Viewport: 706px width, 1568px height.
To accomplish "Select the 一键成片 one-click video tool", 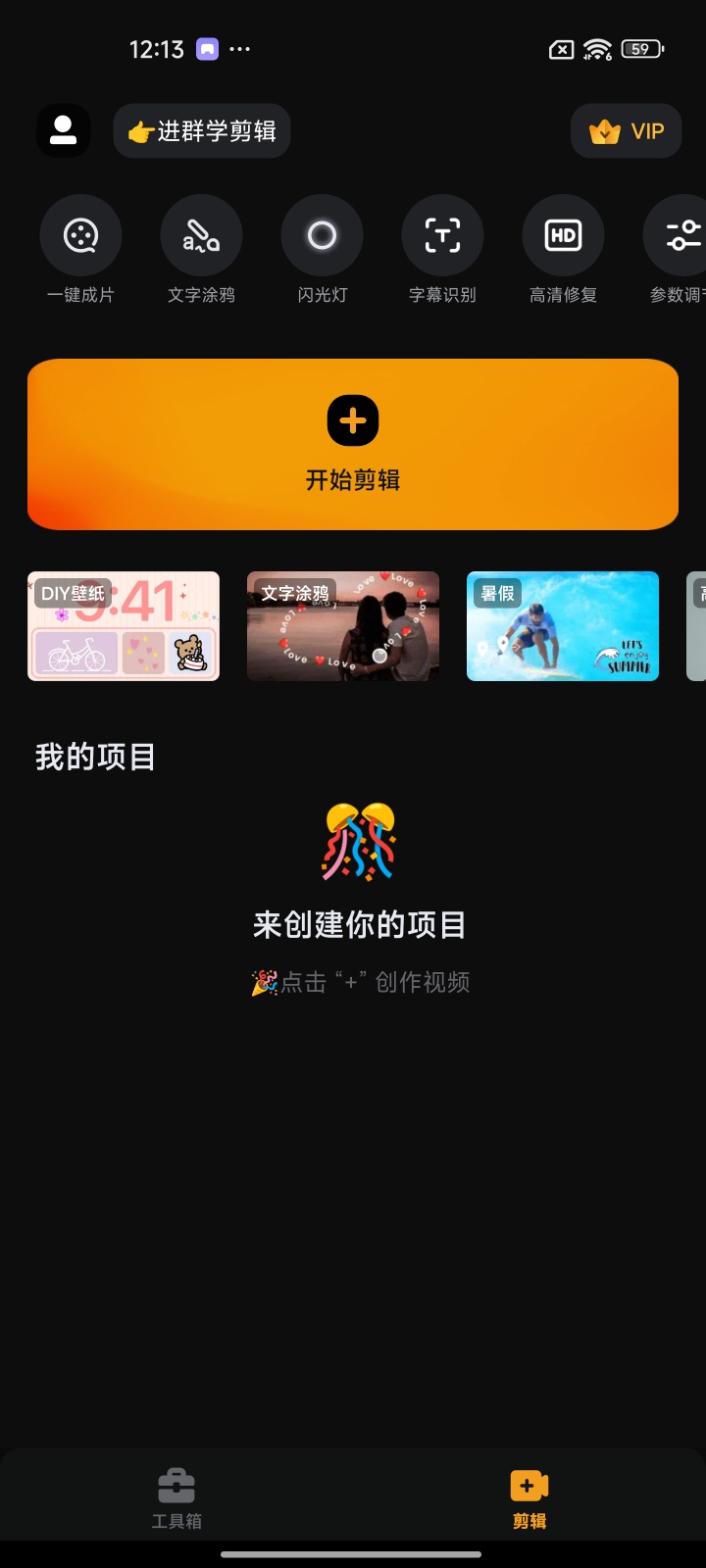I will 80,235.
